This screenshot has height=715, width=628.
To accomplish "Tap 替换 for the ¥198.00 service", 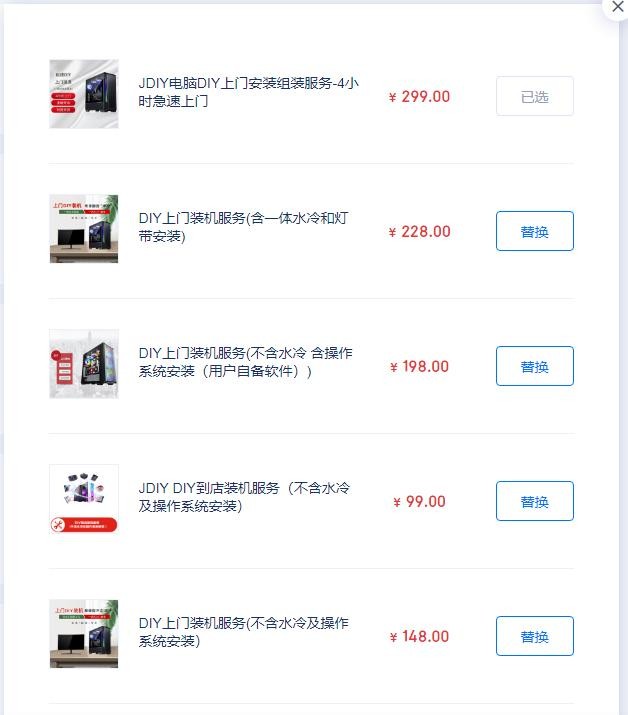I will (534, 366).
